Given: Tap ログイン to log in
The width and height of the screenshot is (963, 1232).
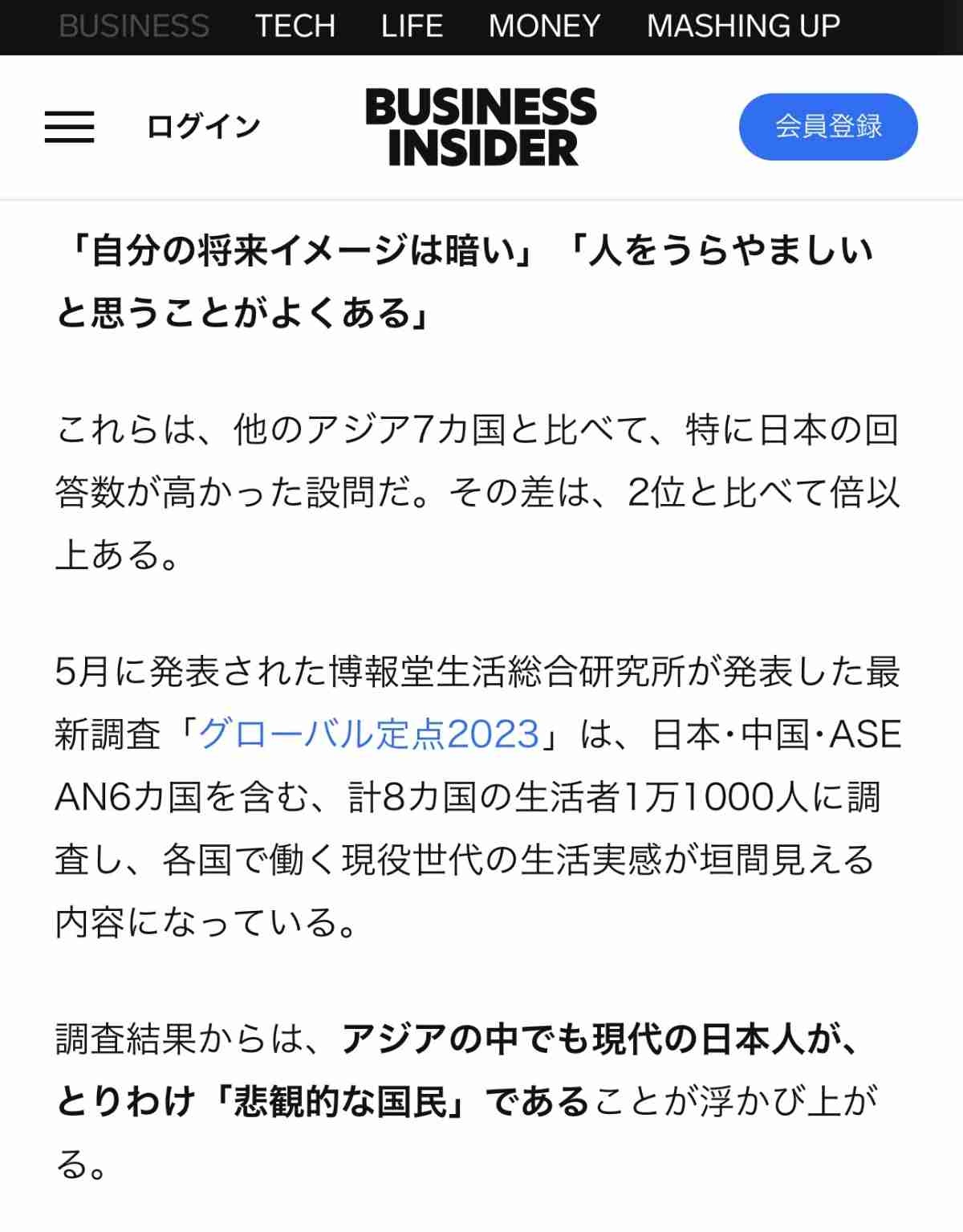Looking at the screenshot, I should (x=204, y=127).
